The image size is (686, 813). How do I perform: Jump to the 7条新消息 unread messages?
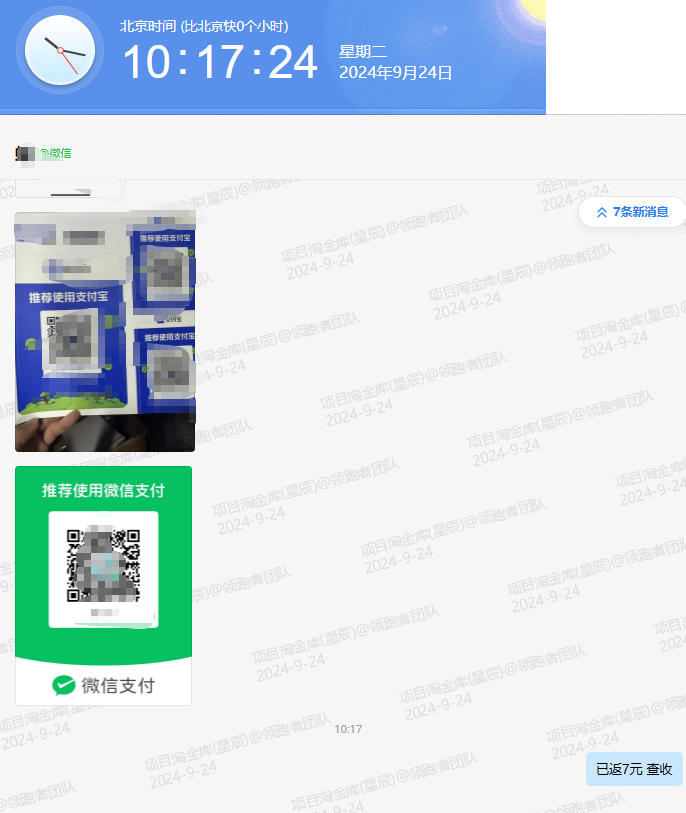pos(633,212)
